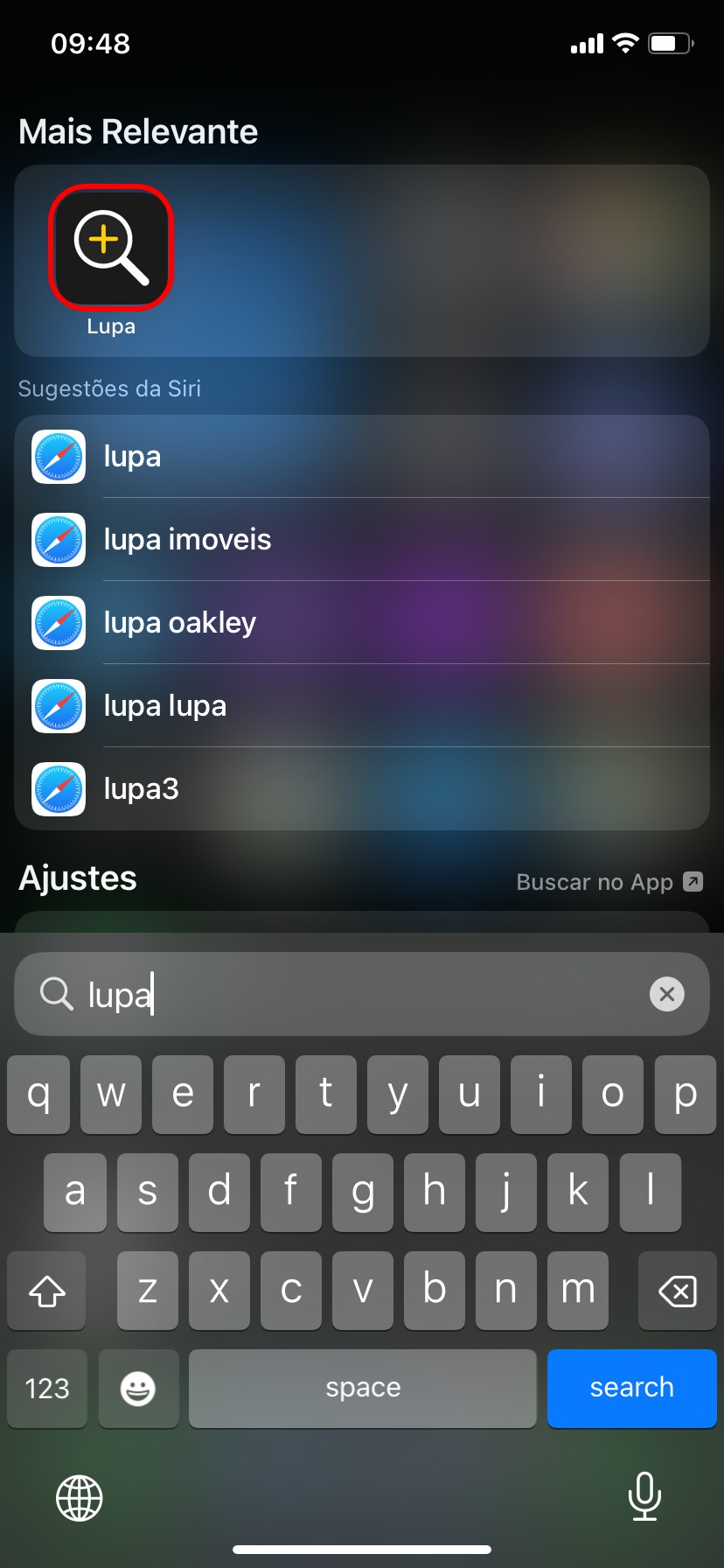
Task: Switch to the 123 numeric keyboard
Action: click(47, 1388)
